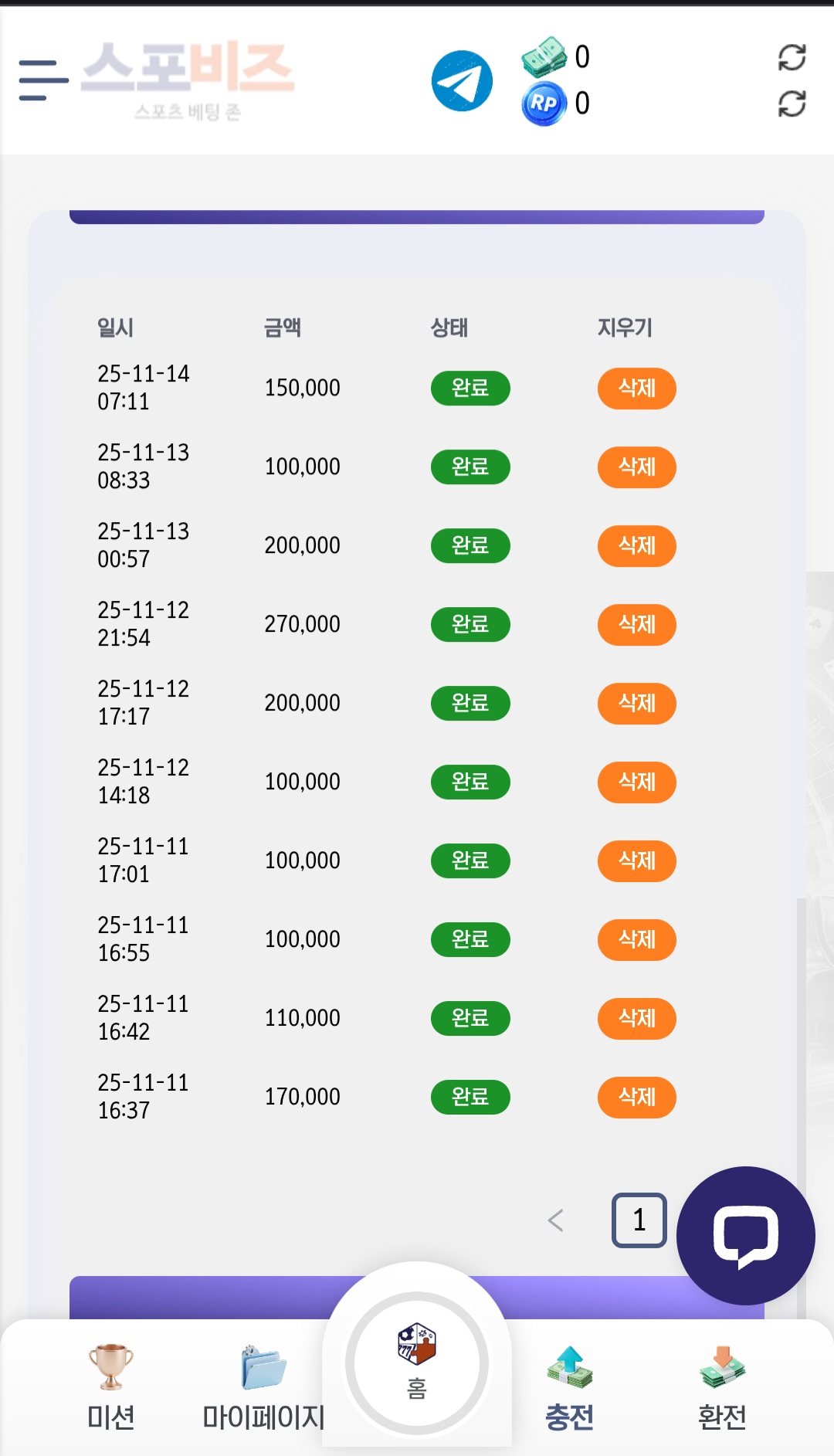This screenshot has height=1456, width=834.
Task: Delete the 25-11-11 16:55 record
Action: pos(636,939)
